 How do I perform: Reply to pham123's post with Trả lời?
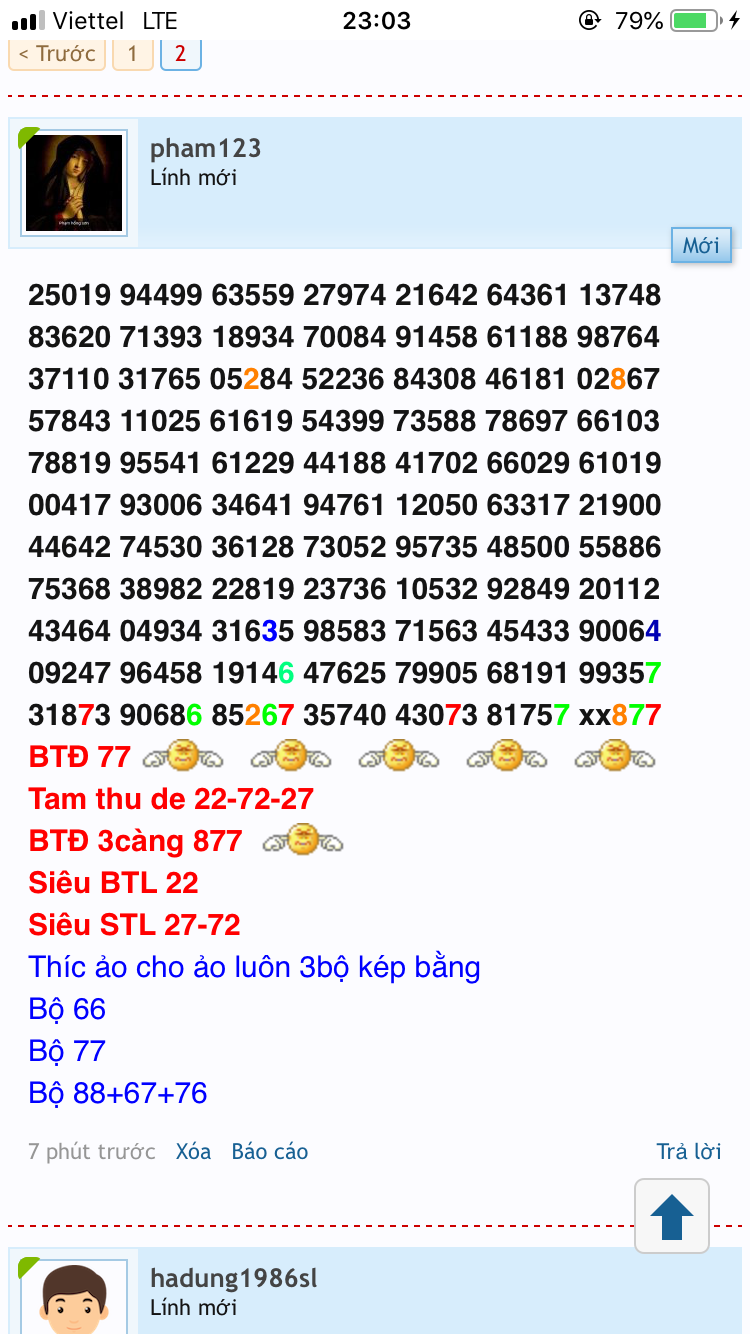click(x=688, y=1151)
